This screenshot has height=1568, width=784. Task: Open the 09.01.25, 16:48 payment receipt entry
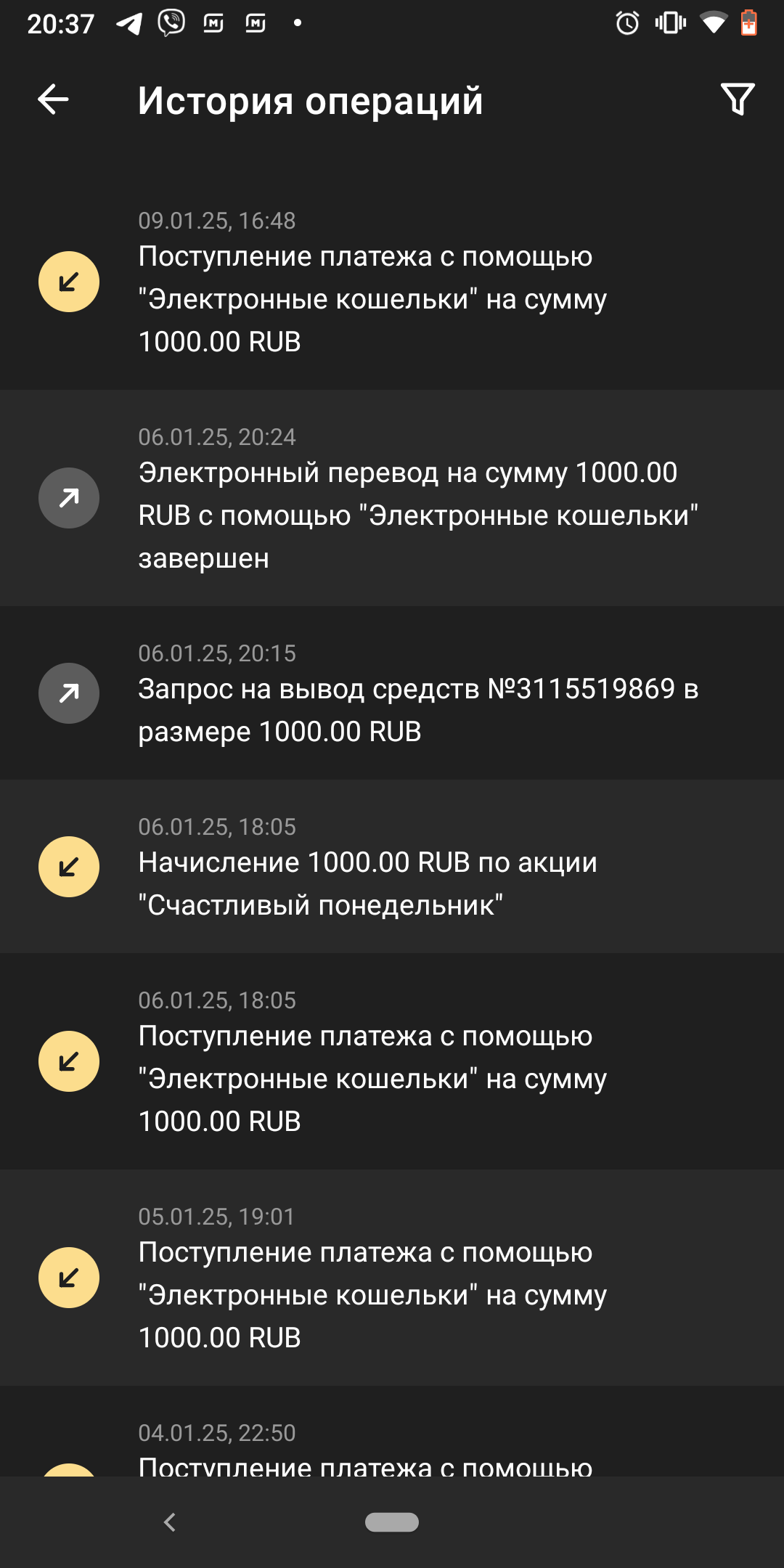tap(392, 283)
